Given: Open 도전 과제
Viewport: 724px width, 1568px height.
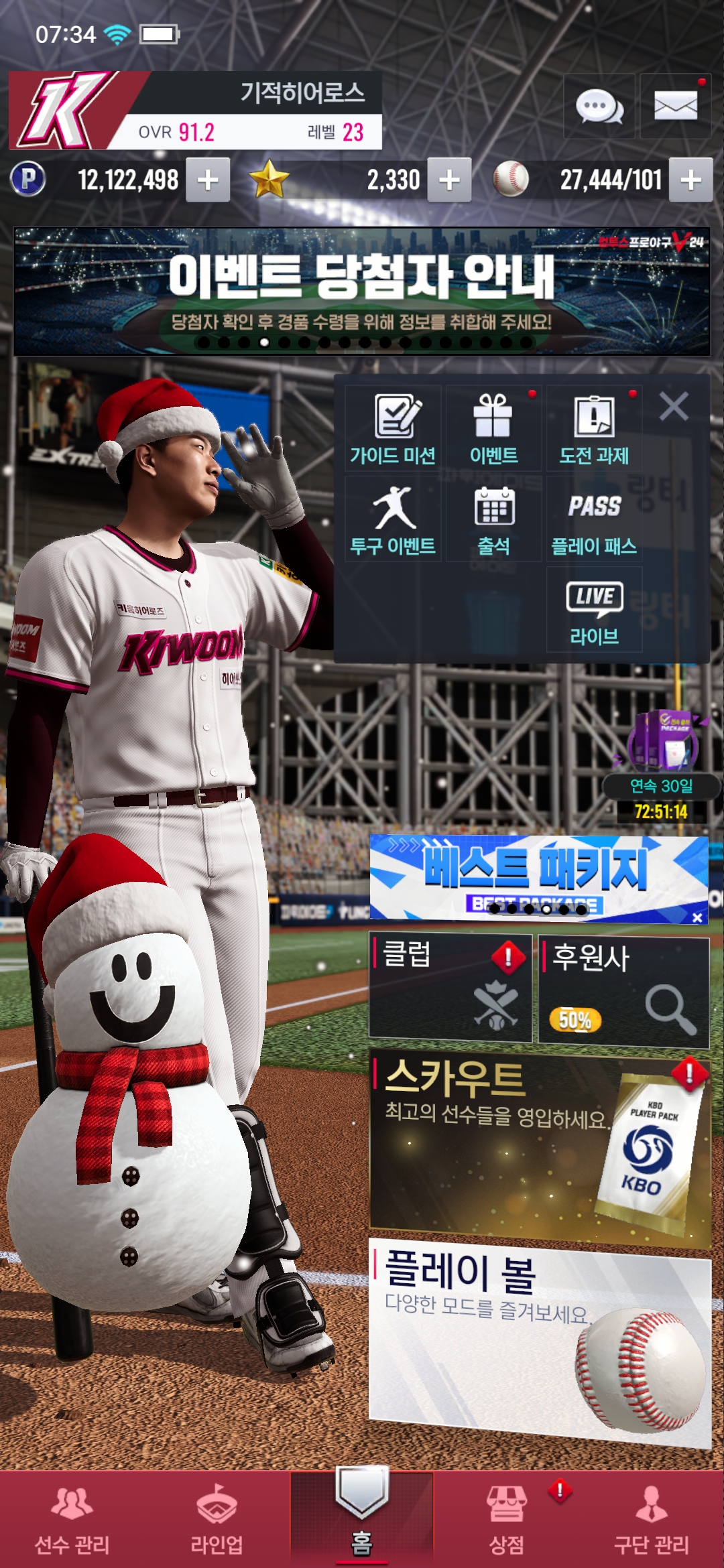Looking at the screenshot, I should point(594,429).
